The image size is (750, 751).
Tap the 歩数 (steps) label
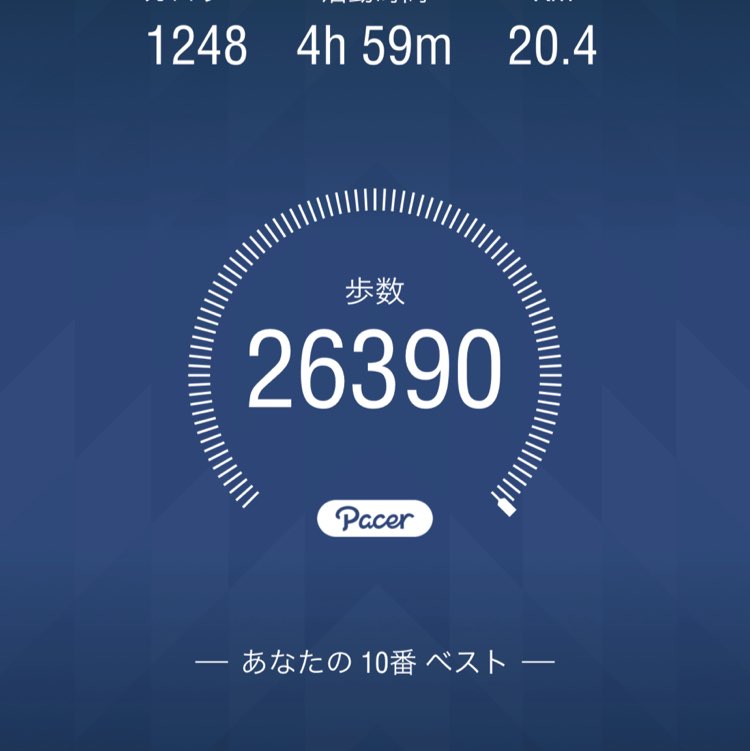coord(375,293)
